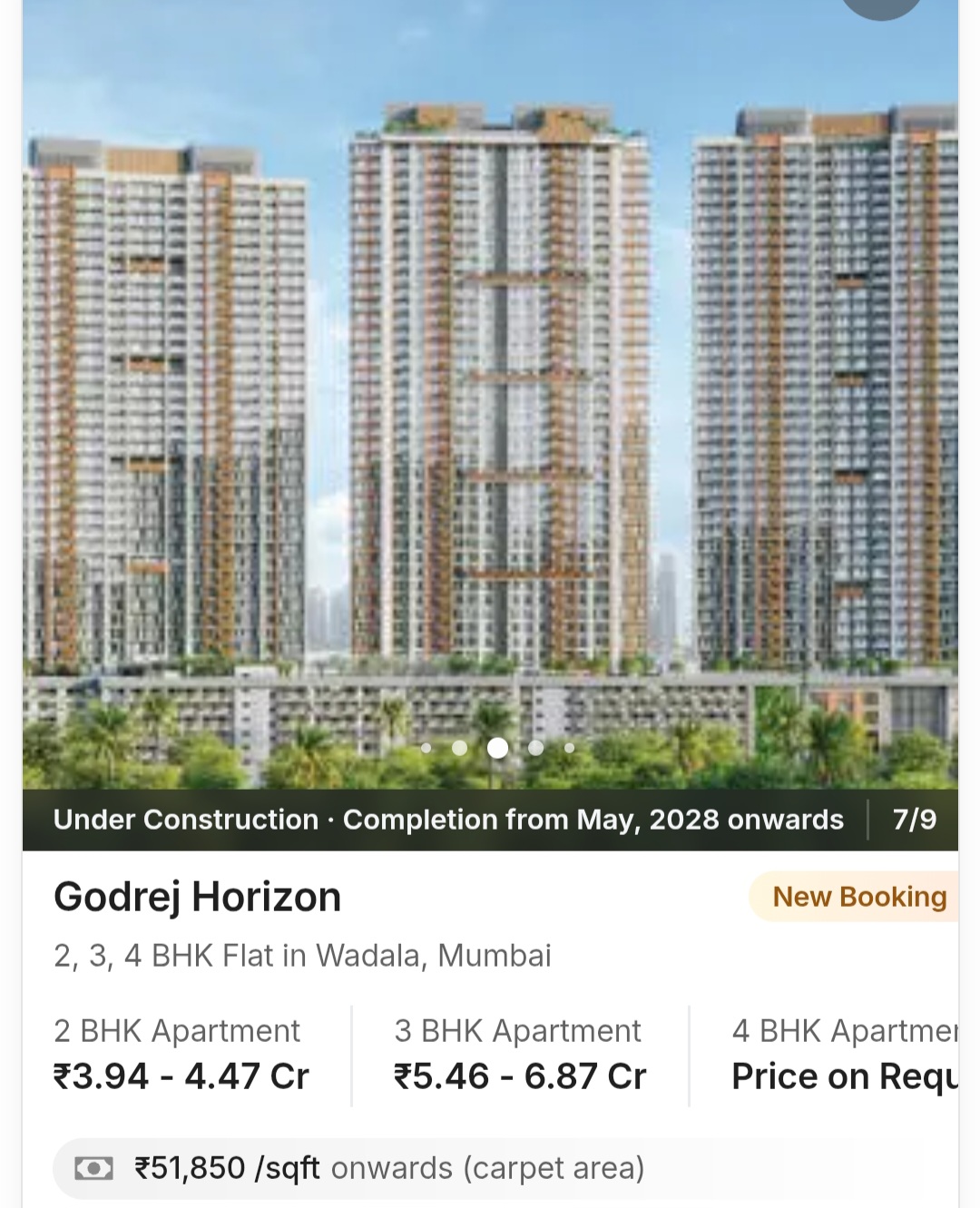Tap the Completion from May 2028 text
Viewport: 980px width, 1208px height.
[x=592, y=819]
